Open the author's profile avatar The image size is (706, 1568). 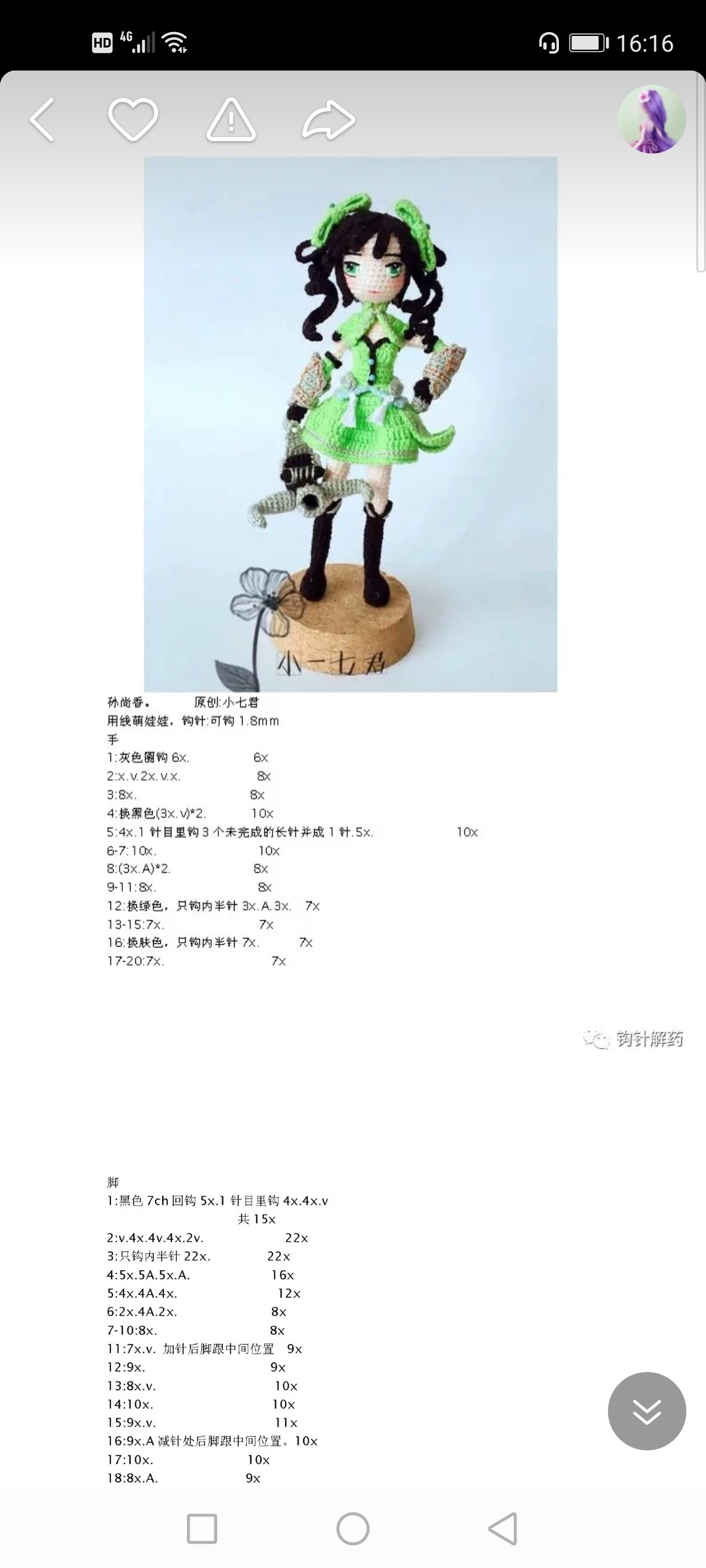tap(652, 120)
